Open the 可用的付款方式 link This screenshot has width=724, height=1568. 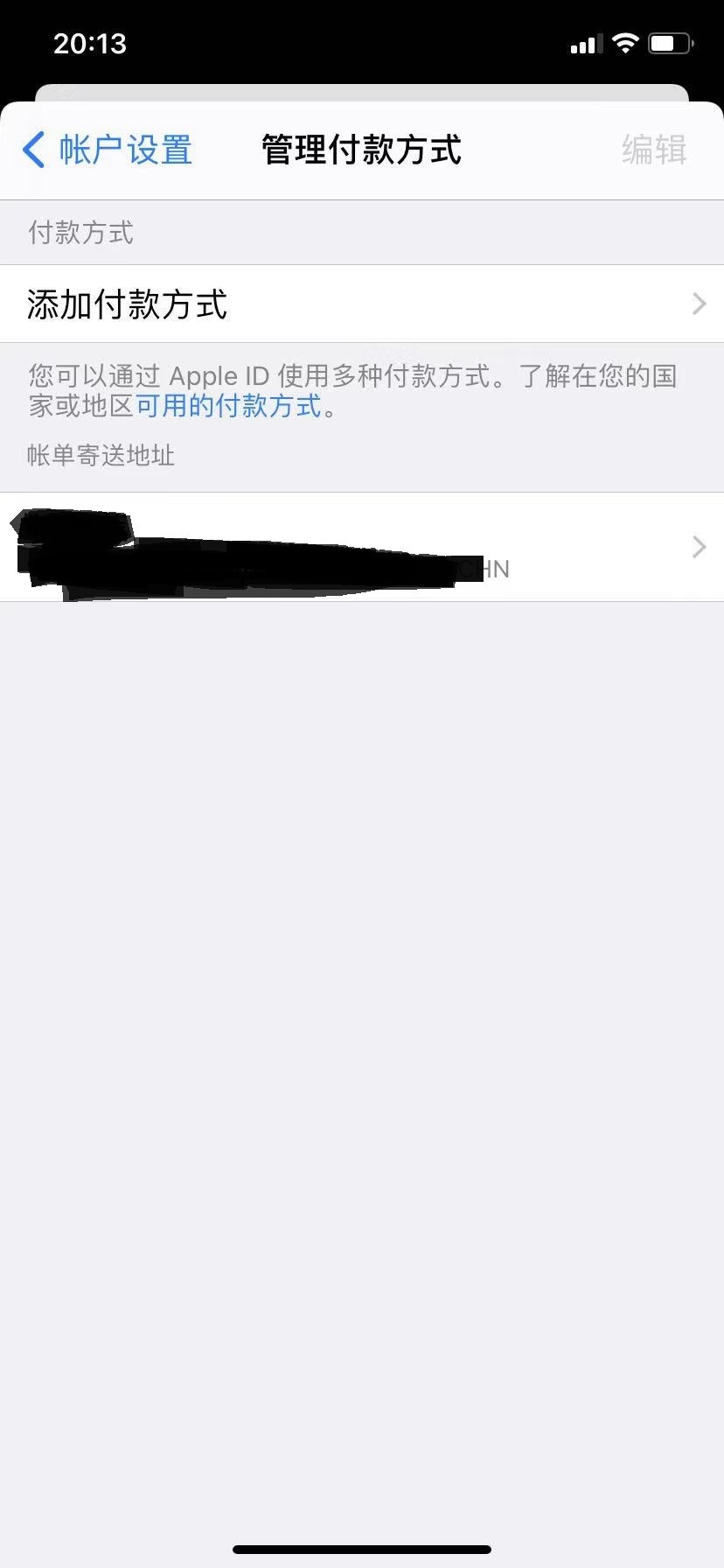[229, 406]
